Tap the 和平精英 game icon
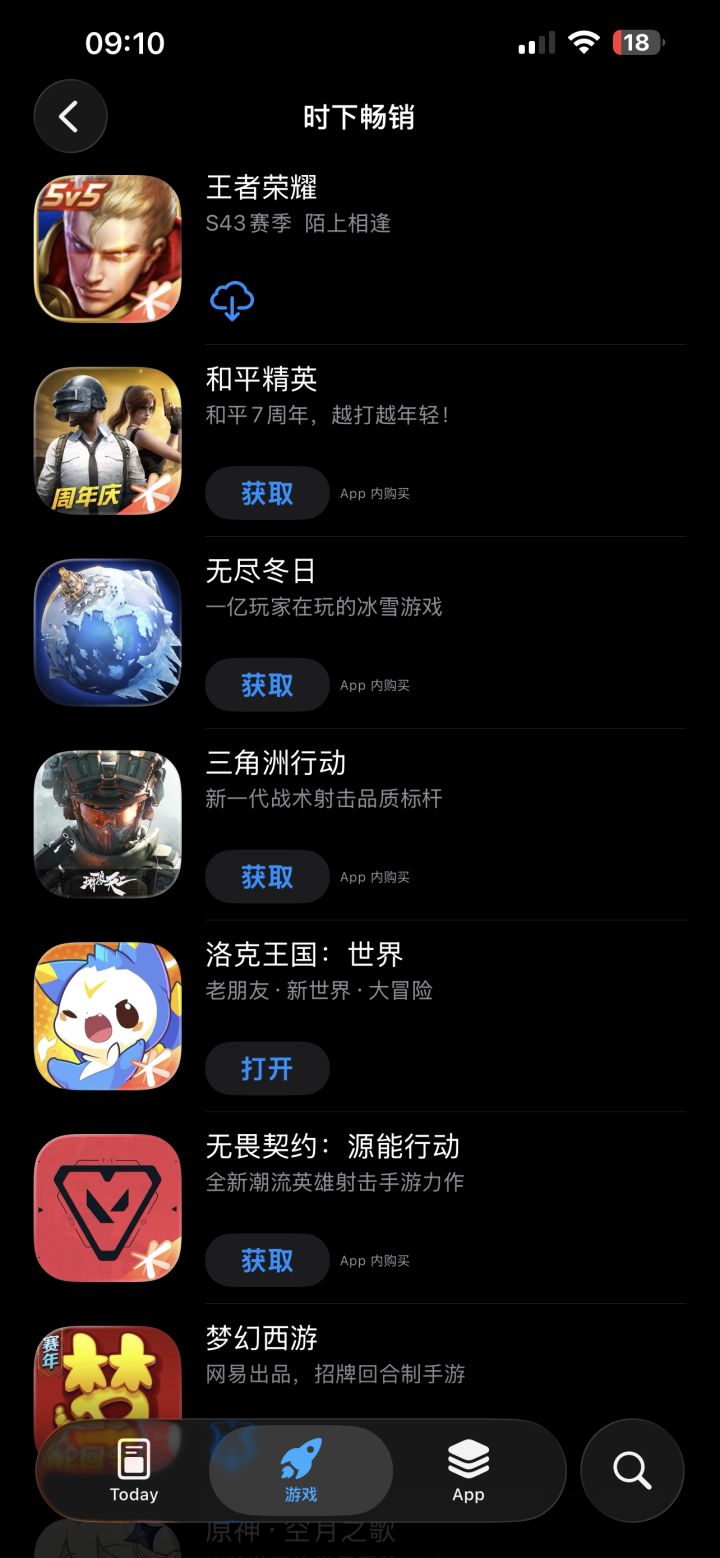The width and height of the screenshot is (720, 1558). pos(106,439)
